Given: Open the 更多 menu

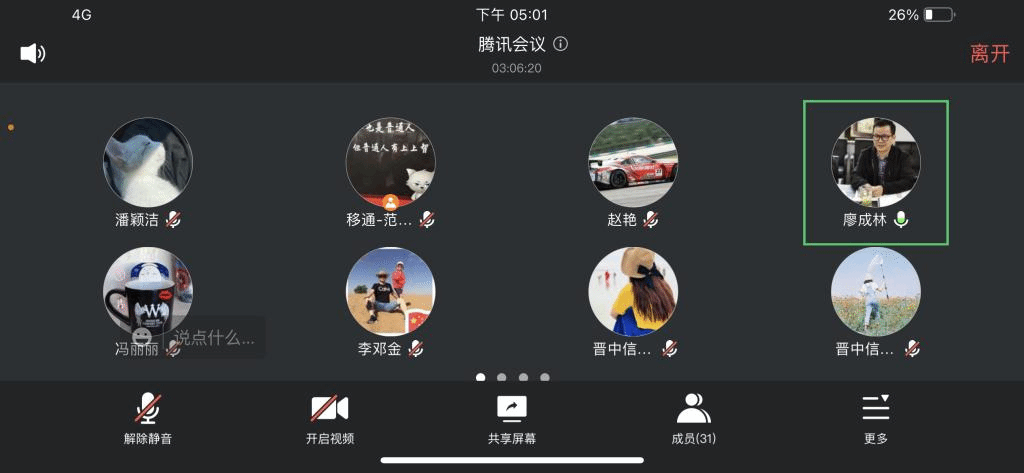Looking at the screenshot, I should point(876,417).
